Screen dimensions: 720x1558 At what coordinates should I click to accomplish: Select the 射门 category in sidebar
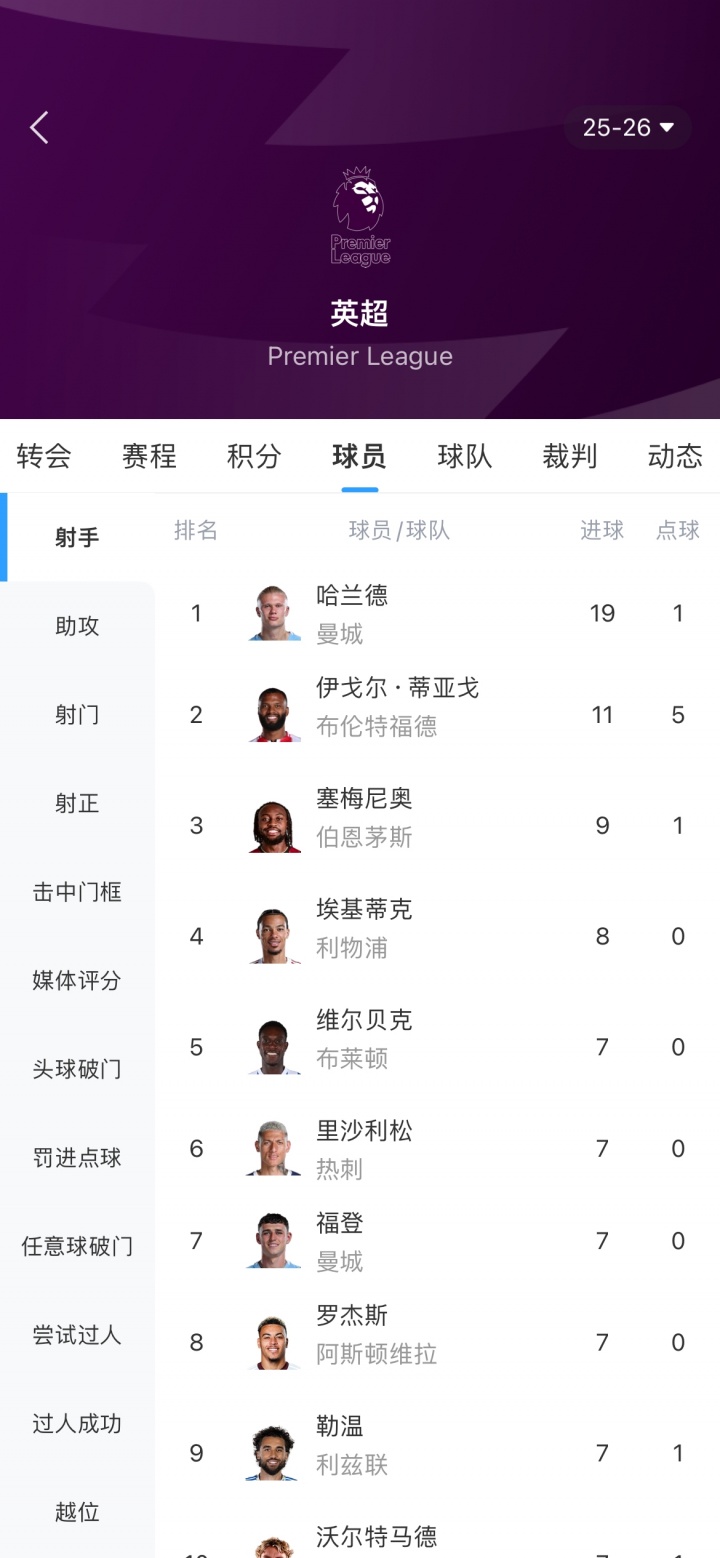[x=76, y=713]
